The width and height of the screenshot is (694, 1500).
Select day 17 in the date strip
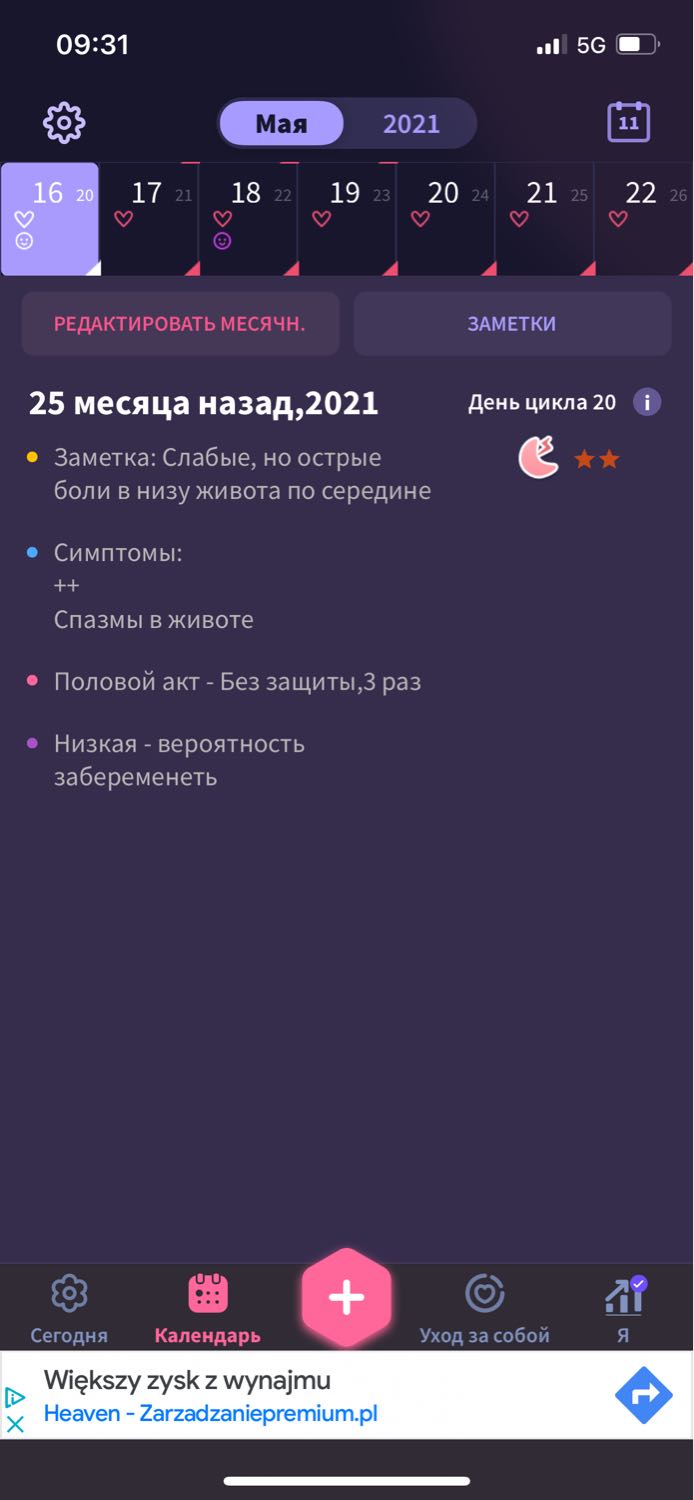[149, 219]
